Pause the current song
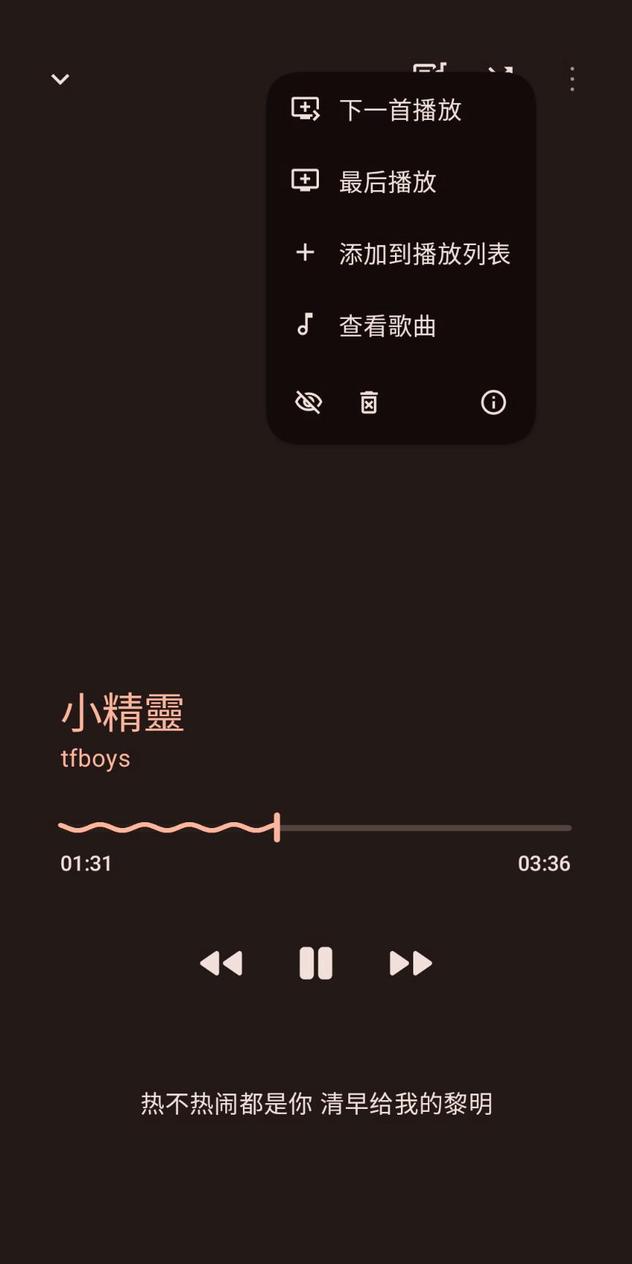Screen dimensions: 632x1264 pos(316,963)
